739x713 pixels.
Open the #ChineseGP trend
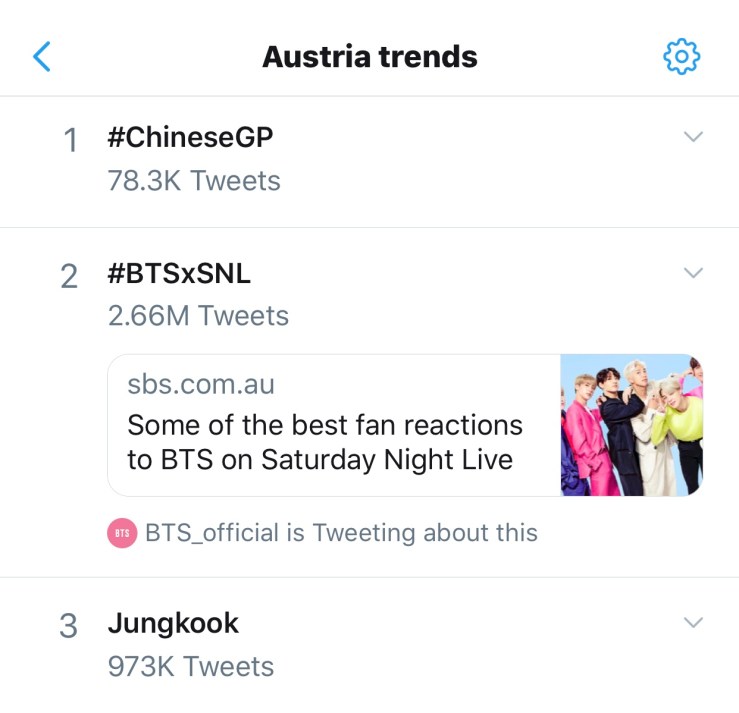[190, 138]
